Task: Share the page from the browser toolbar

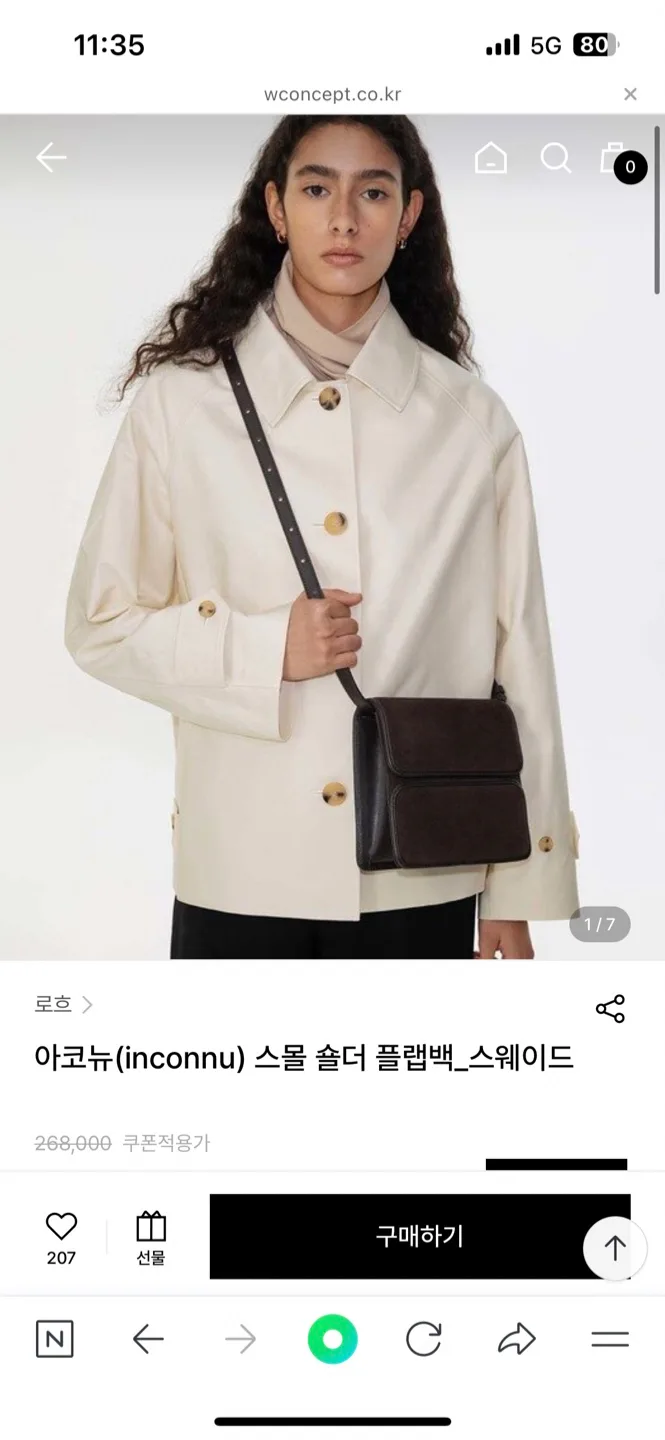Action: (516, 1339)
